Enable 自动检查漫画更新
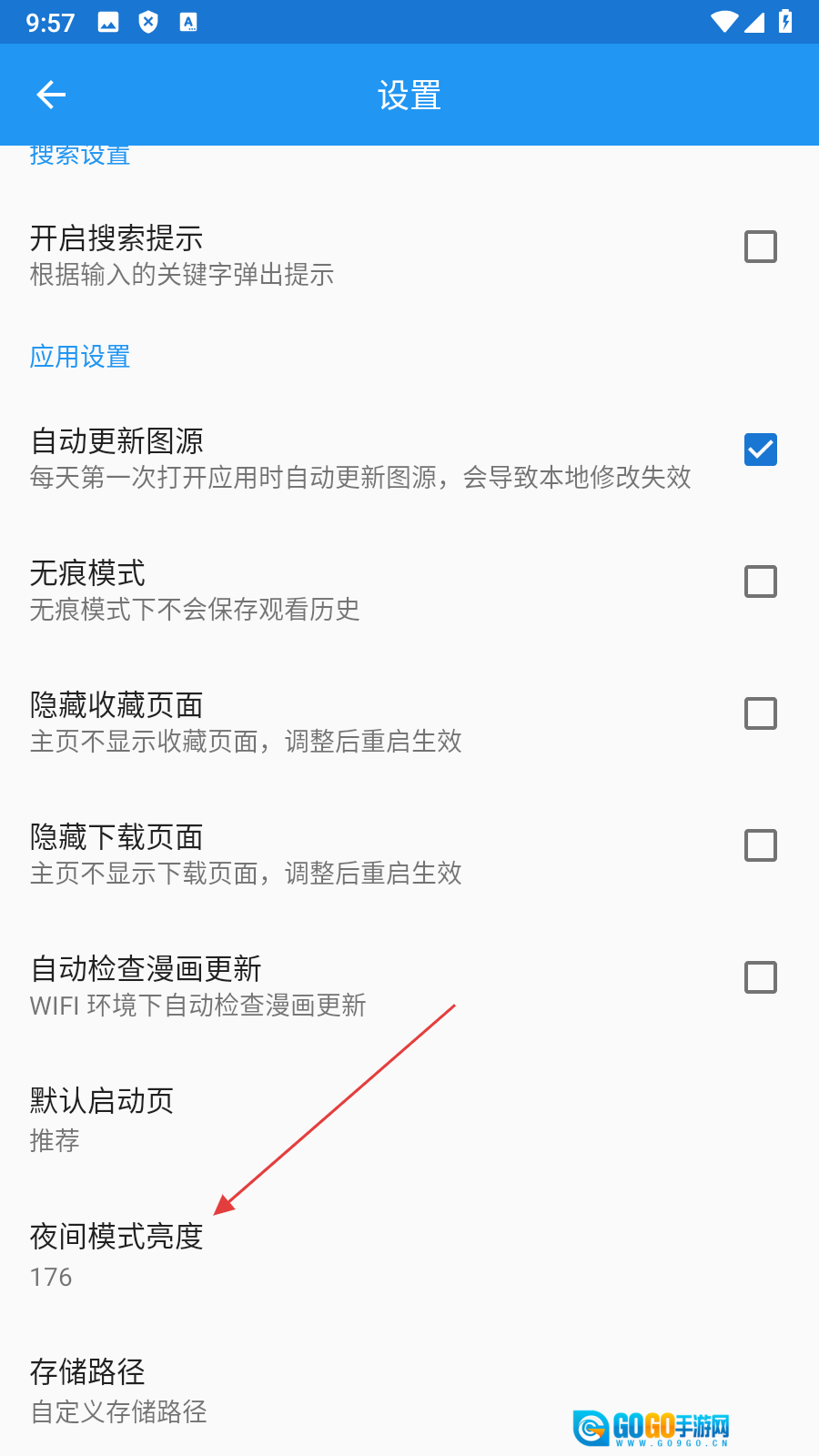Viewport: 819px width, 1456px height. [760, 977]
